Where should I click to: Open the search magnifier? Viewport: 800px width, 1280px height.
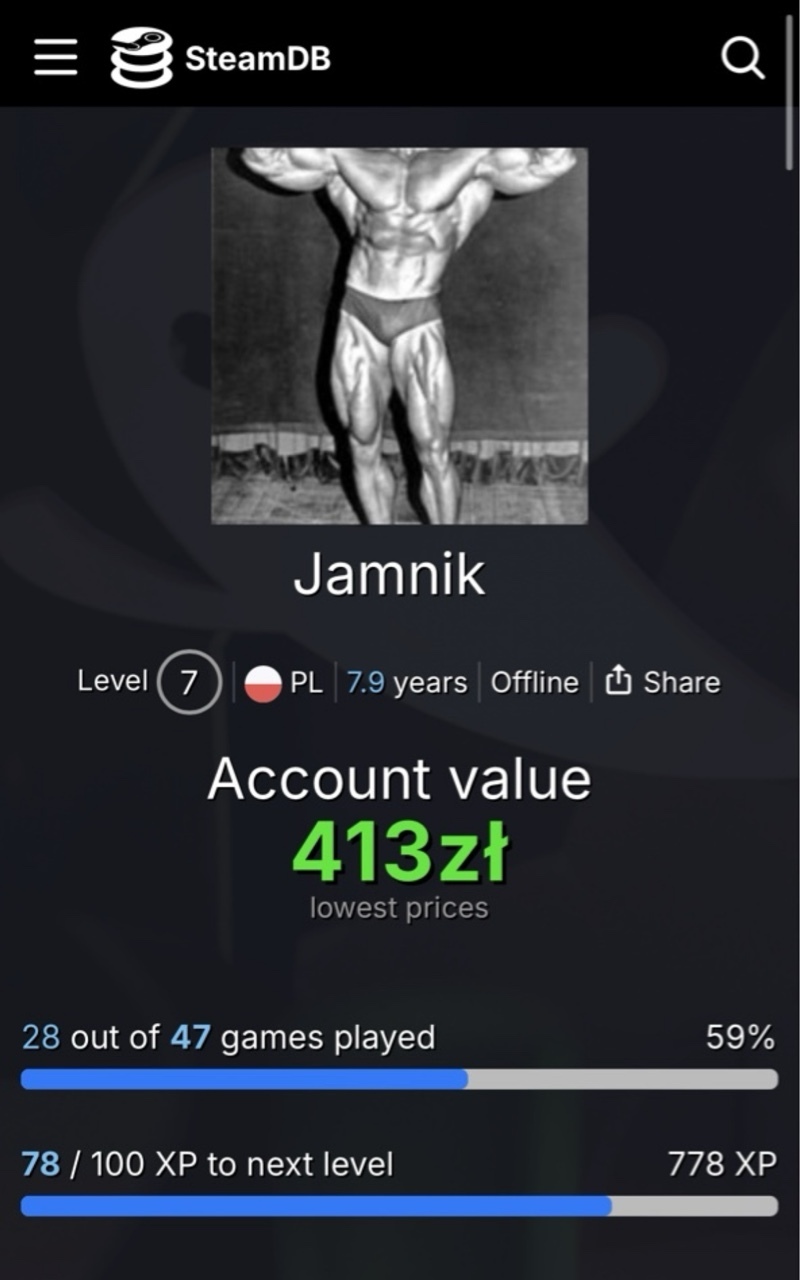tap(742, 59)
